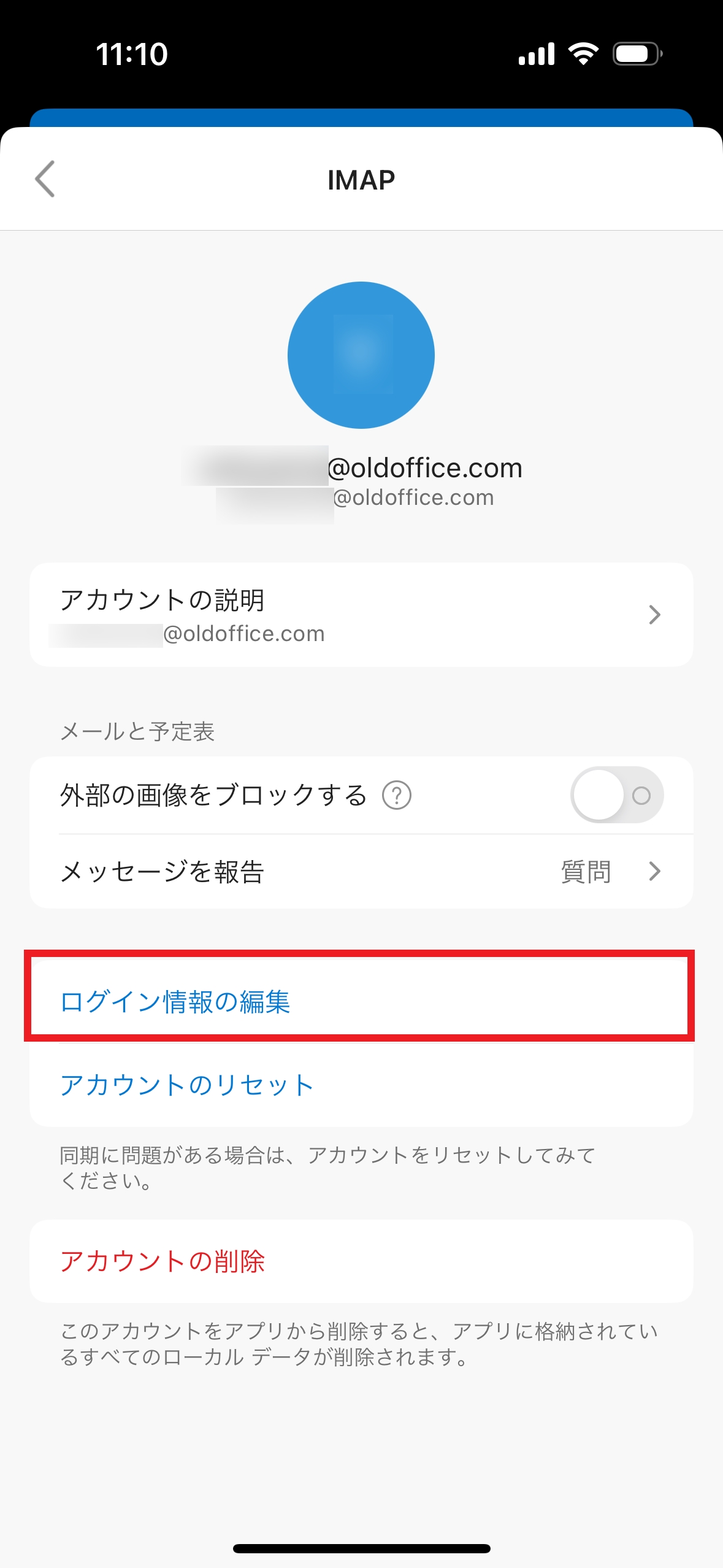Go back using the top-left arrow
Screen dimensions: 723x1568
tap(45, 179)
